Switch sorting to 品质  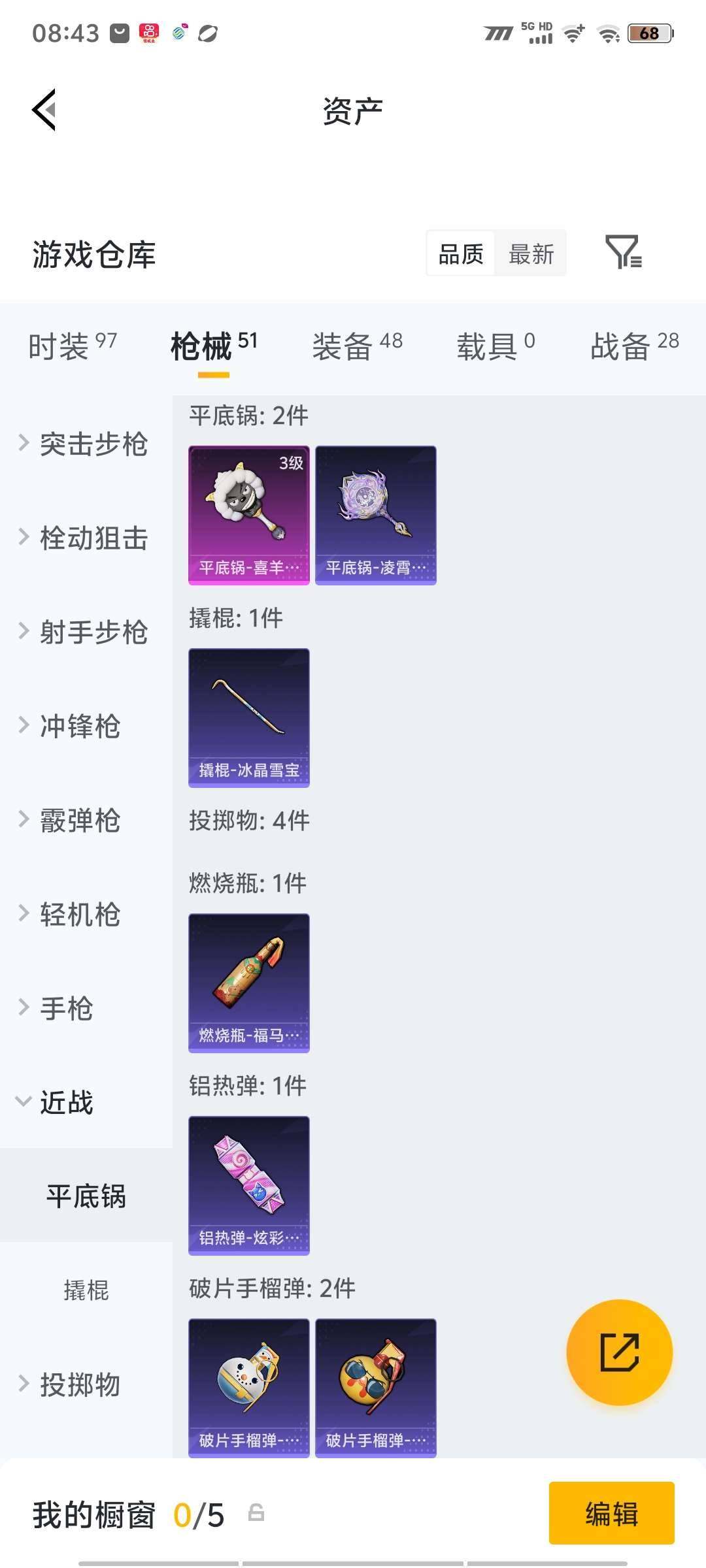point(460,254)
